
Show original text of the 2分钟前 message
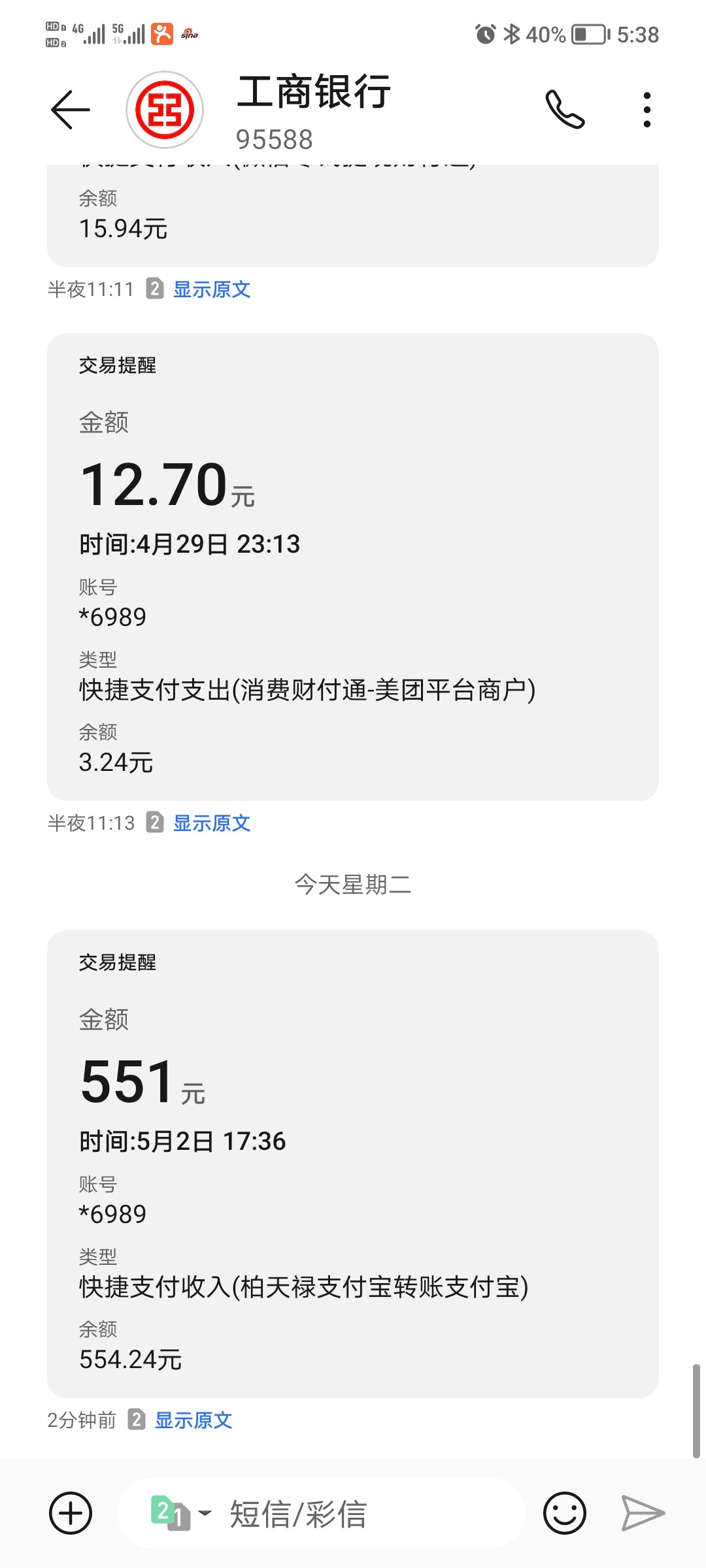click(193, 1420)
